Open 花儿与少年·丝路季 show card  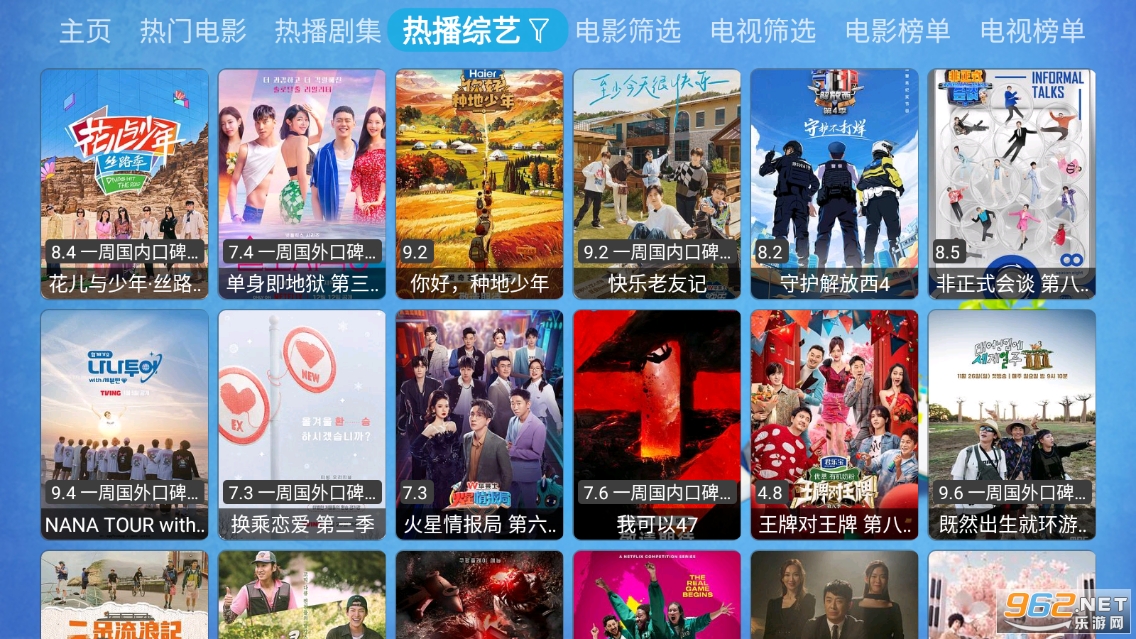(x=125, y=183)
